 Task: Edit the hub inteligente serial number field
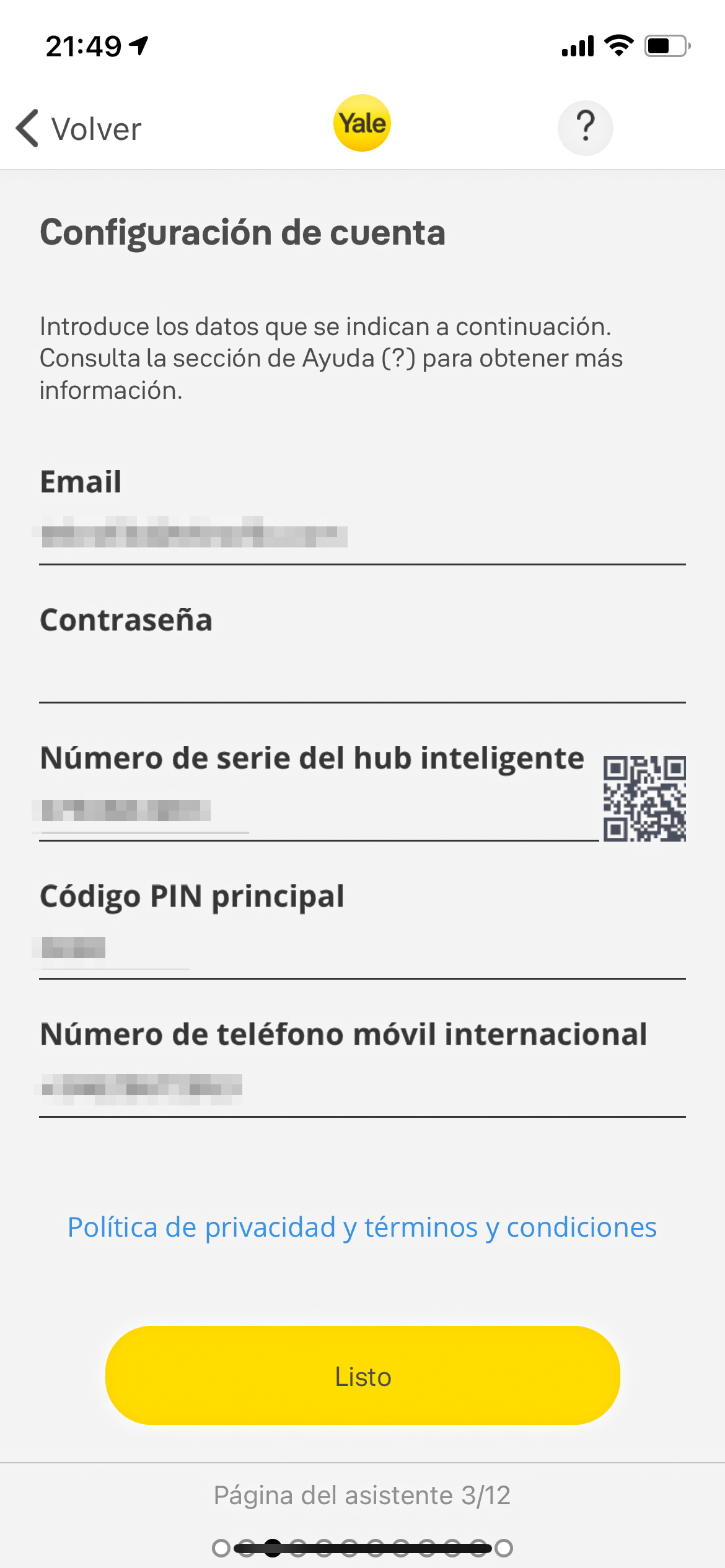(319, 811)
